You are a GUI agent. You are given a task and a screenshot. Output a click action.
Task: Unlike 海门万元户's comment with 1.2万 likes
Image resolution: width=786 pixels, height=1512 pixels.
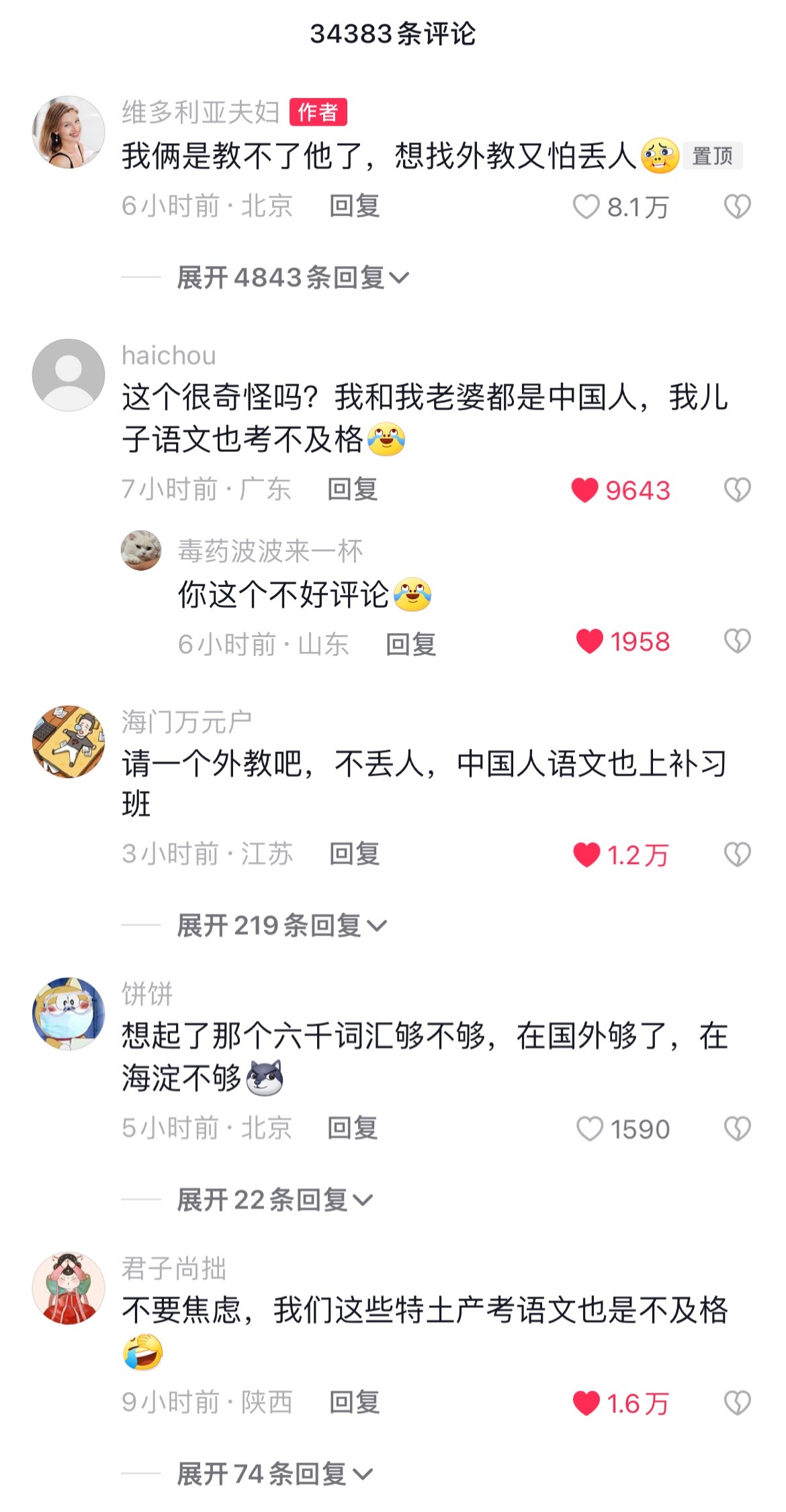pyautogui.click(x=586, y=855)
